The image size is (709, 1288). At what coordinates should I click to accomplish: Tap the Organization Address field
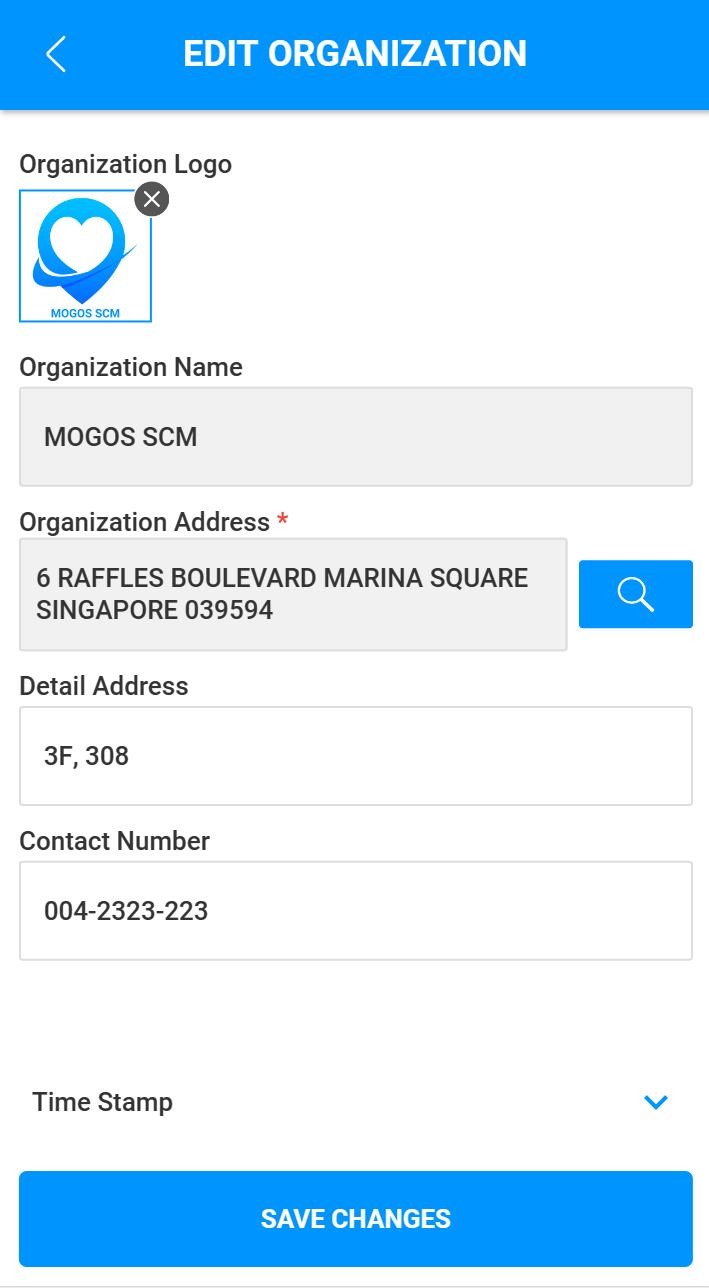(293, 594)
